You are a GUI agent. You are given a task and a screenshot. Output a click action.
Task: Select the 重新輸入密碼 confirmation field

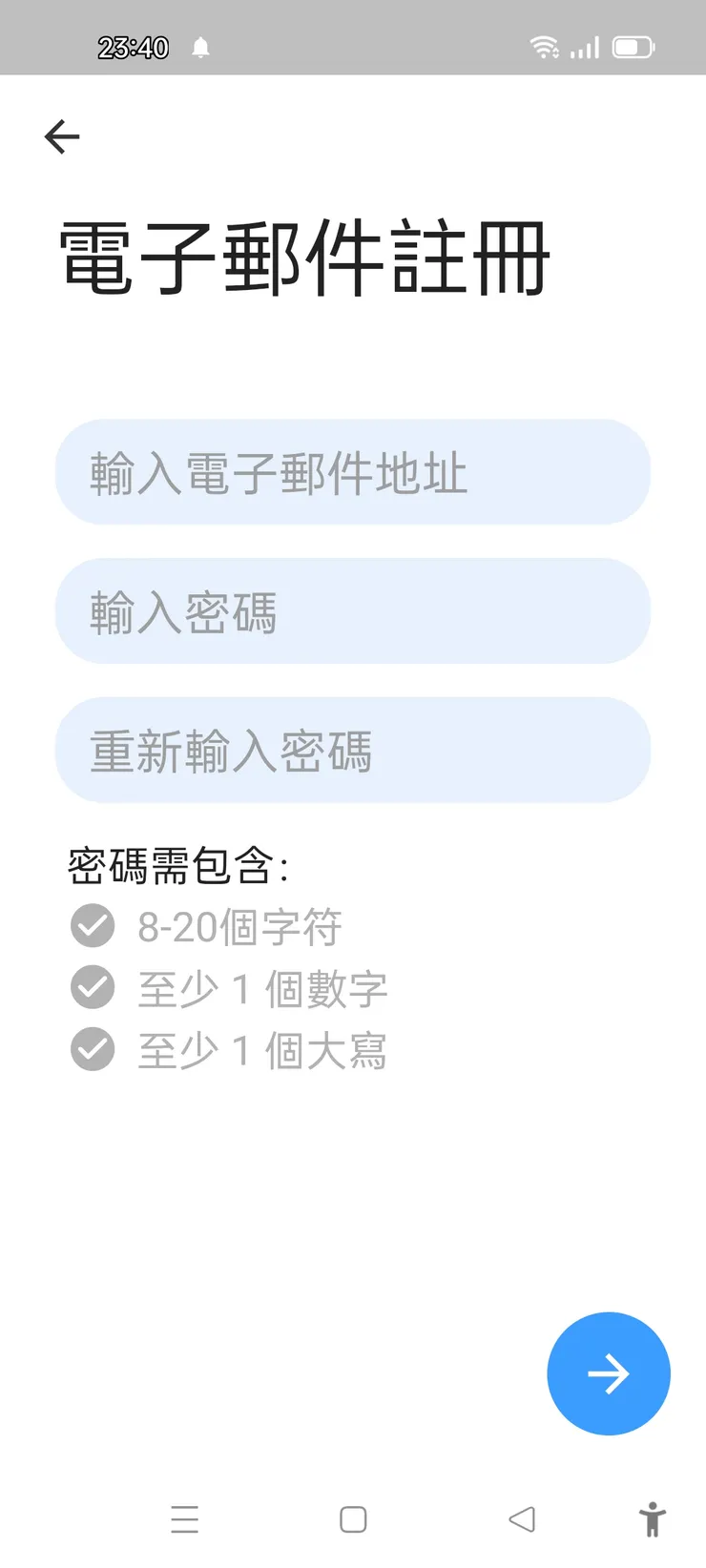pyautogui.click(x=353, y=750)
